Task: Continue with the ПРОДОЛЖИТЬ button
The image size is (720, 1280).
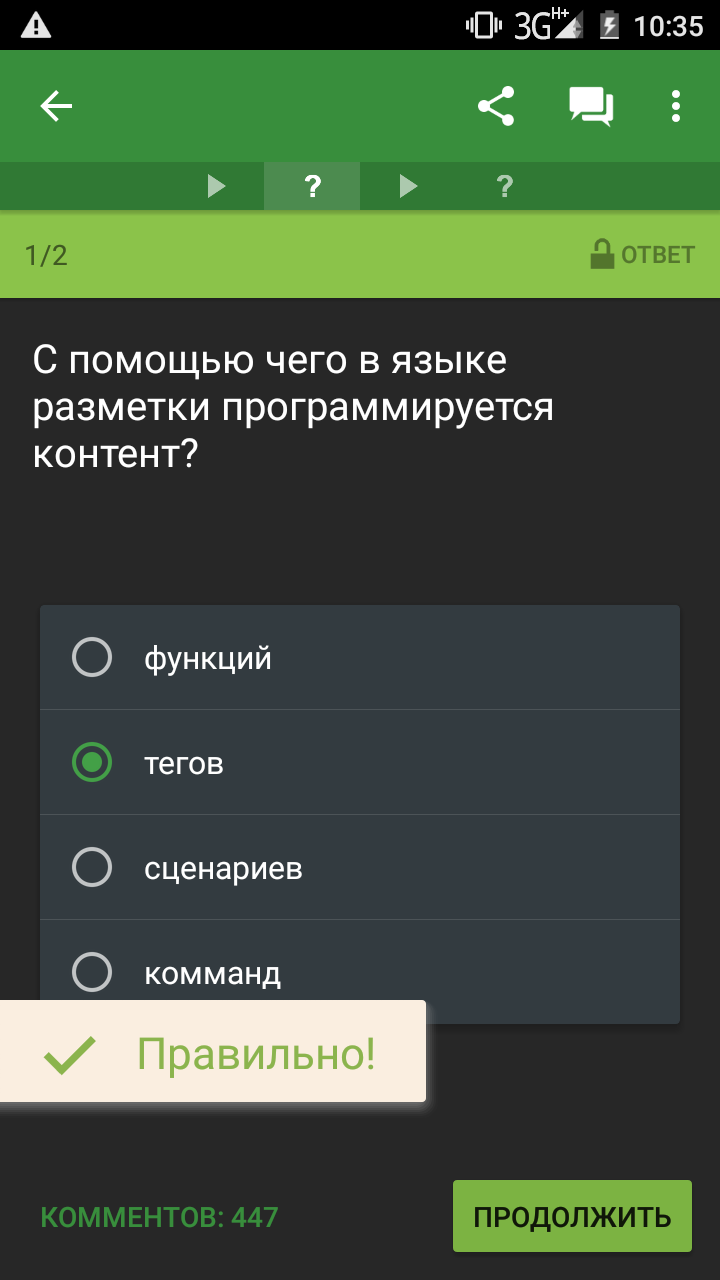Action: pos(572,1217)
